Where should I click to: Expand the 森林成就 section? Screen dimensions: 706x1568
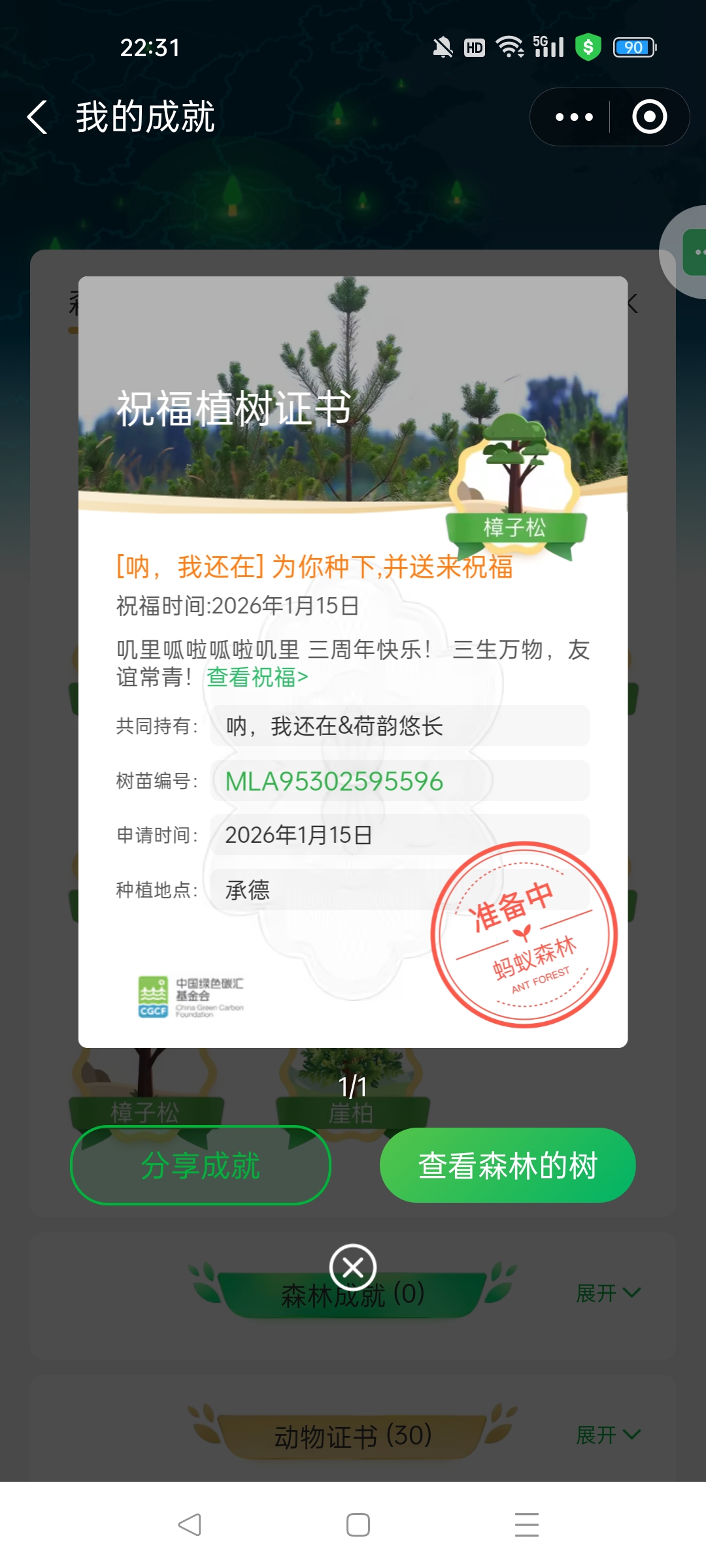(608, 1293)
